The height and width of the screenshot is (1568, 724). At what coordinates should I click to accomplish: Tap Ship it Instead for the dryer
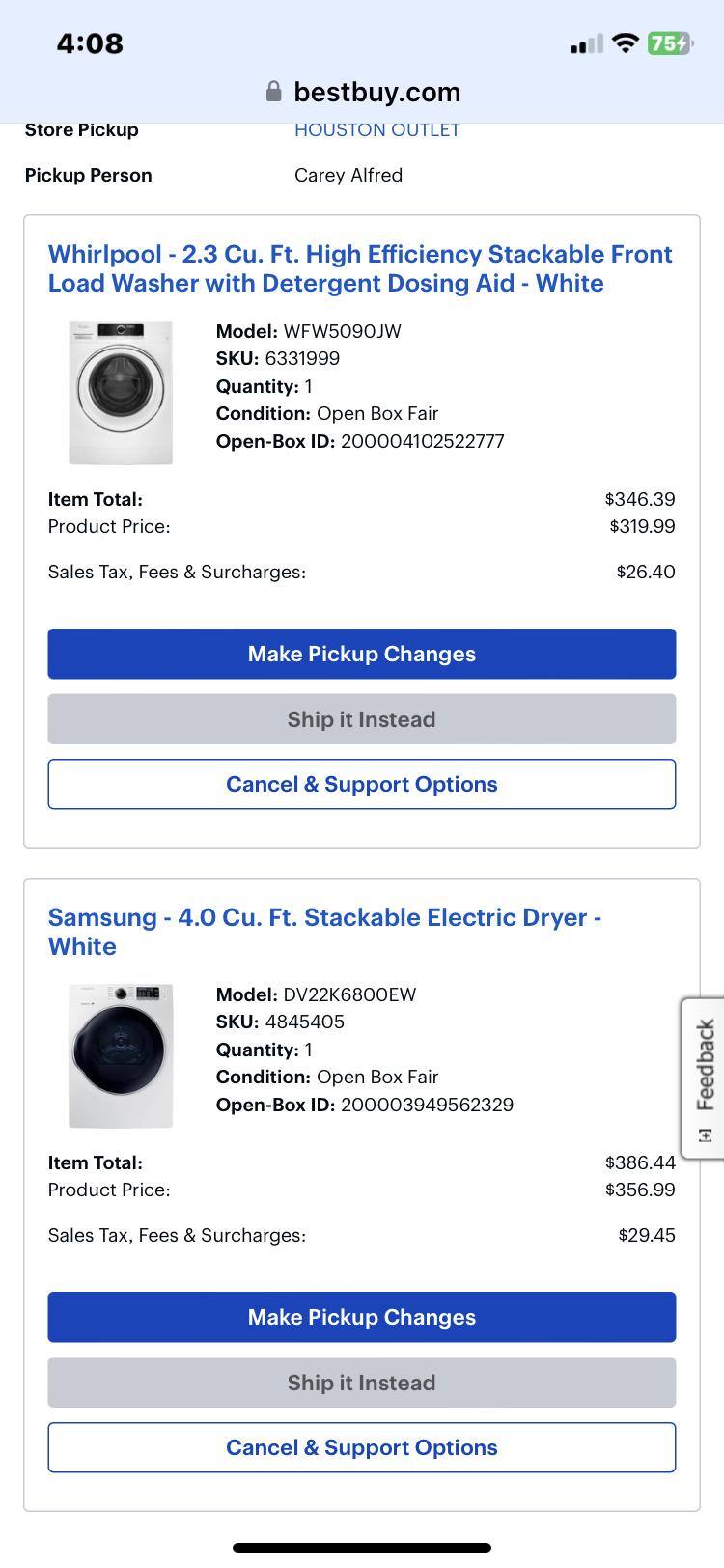[361, 1382]
